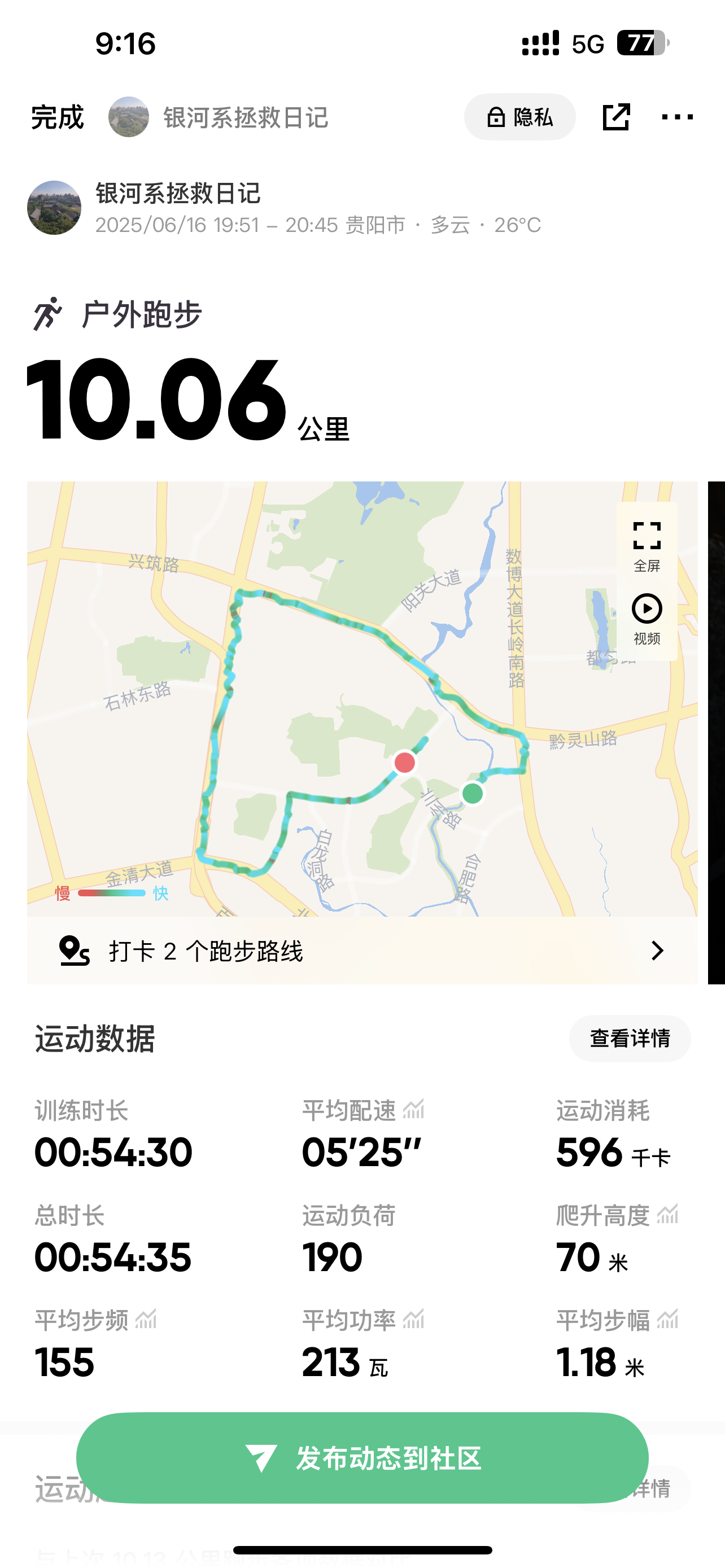Show the 平均步频 chart icon
The width and height of the screenshot is (725, 1568).
pyautogui.click(x=146, y=1319)
